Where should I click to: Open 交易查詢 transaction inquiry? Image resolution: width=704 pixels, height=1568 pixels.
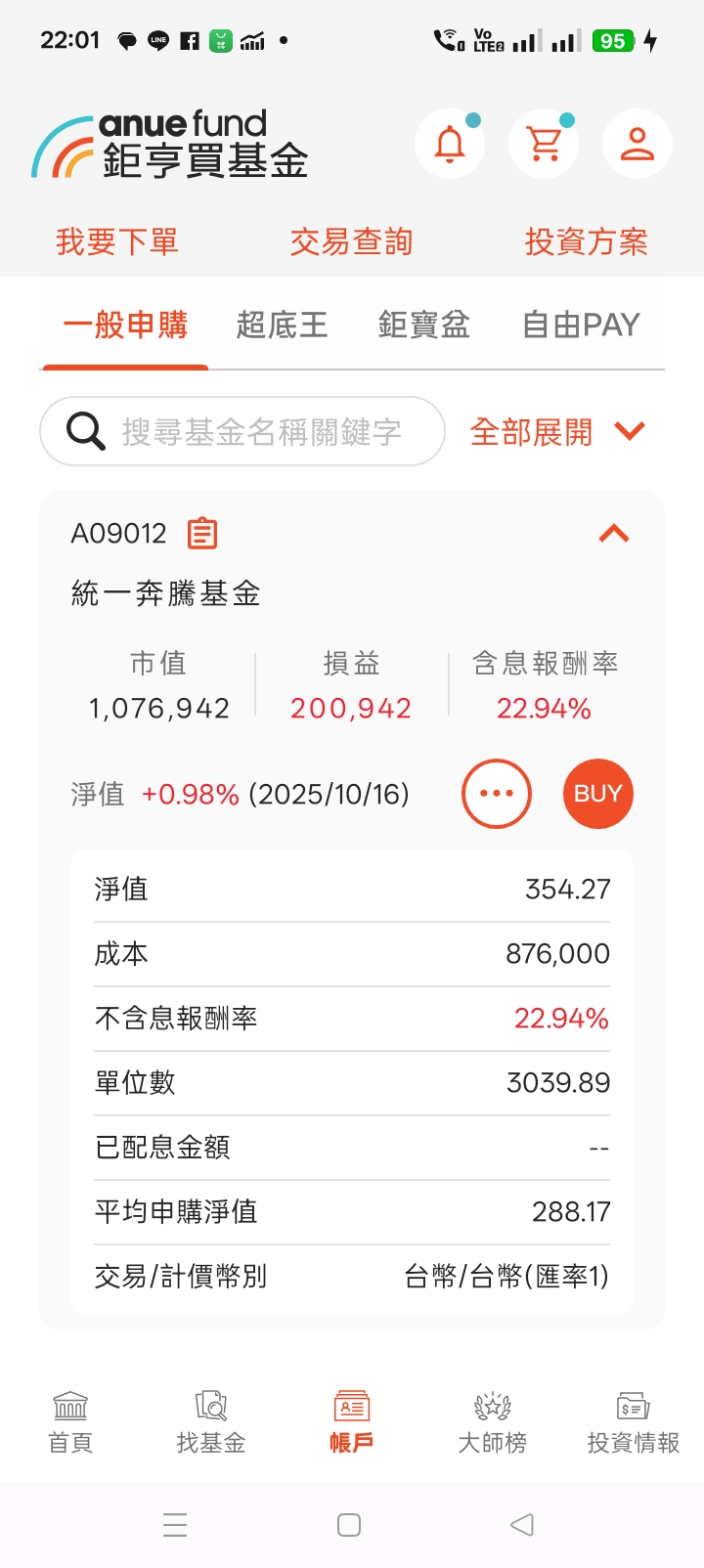point(352,240)
